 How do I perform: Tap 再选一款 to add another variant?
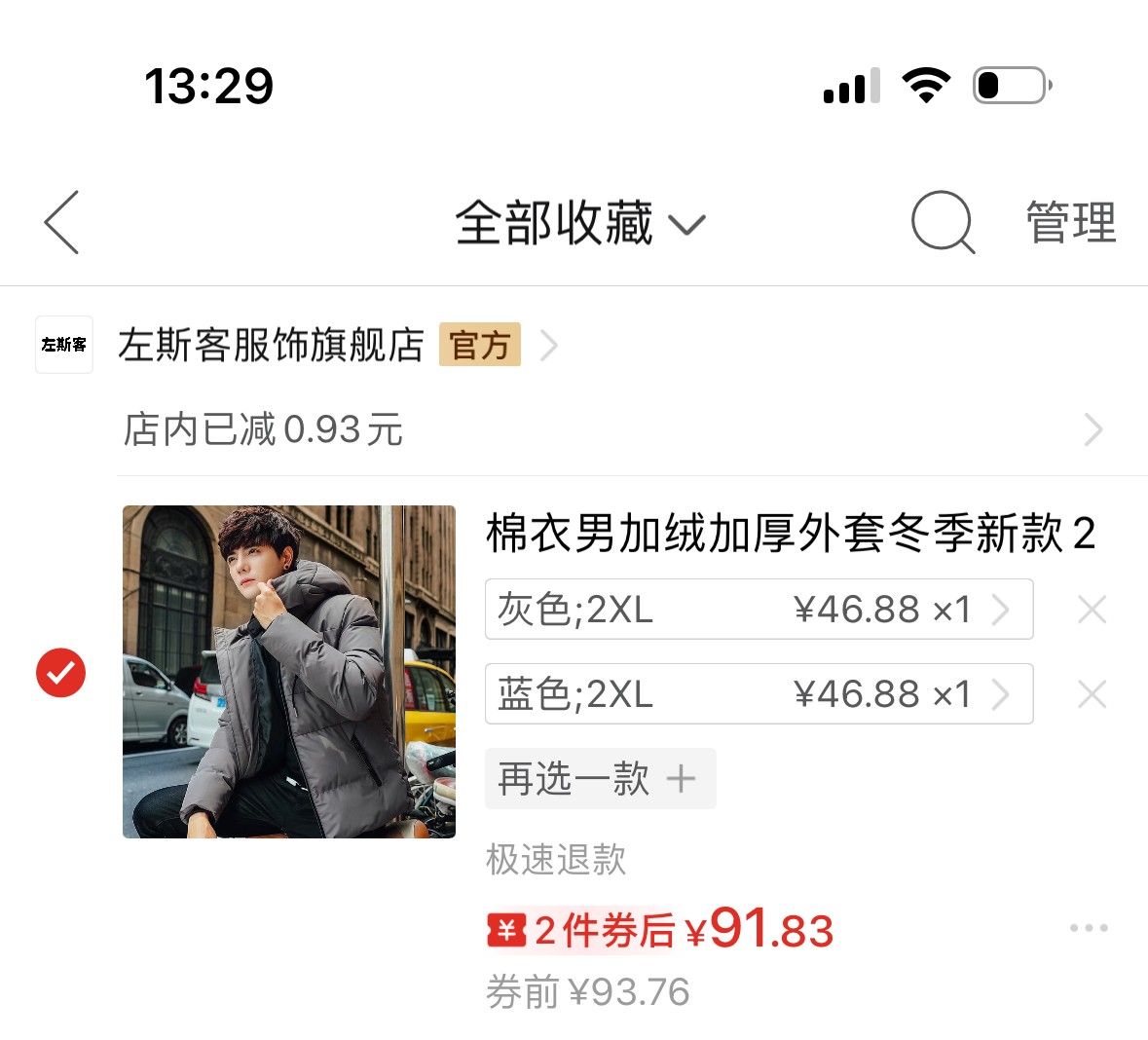click(600, 778)
